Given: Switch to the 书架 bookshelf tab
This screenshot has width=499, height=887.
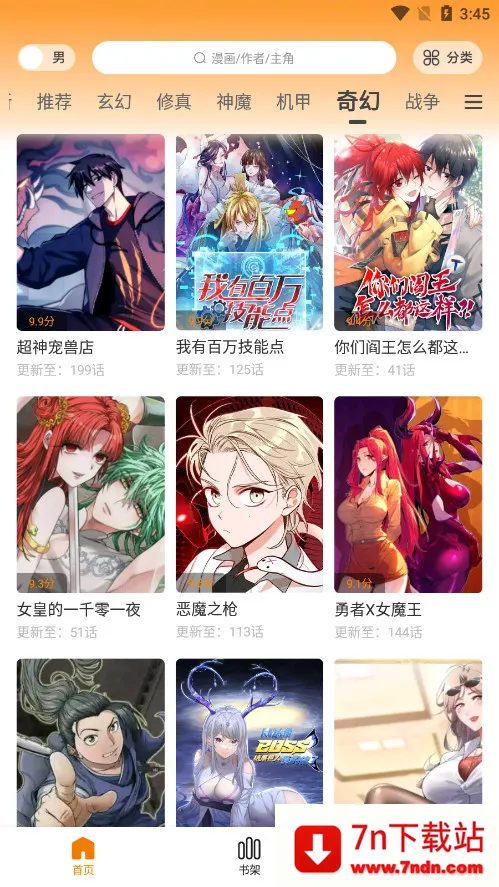Looking at the screenshot, I should point(249,856).
